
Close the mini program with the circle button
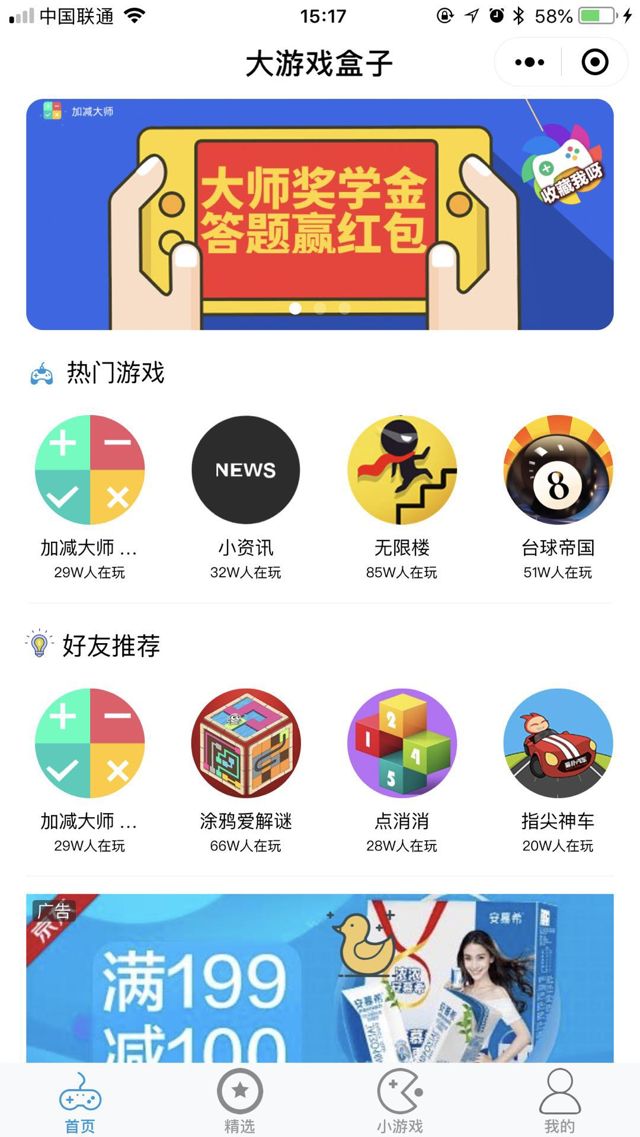click(x=594, y=63)
